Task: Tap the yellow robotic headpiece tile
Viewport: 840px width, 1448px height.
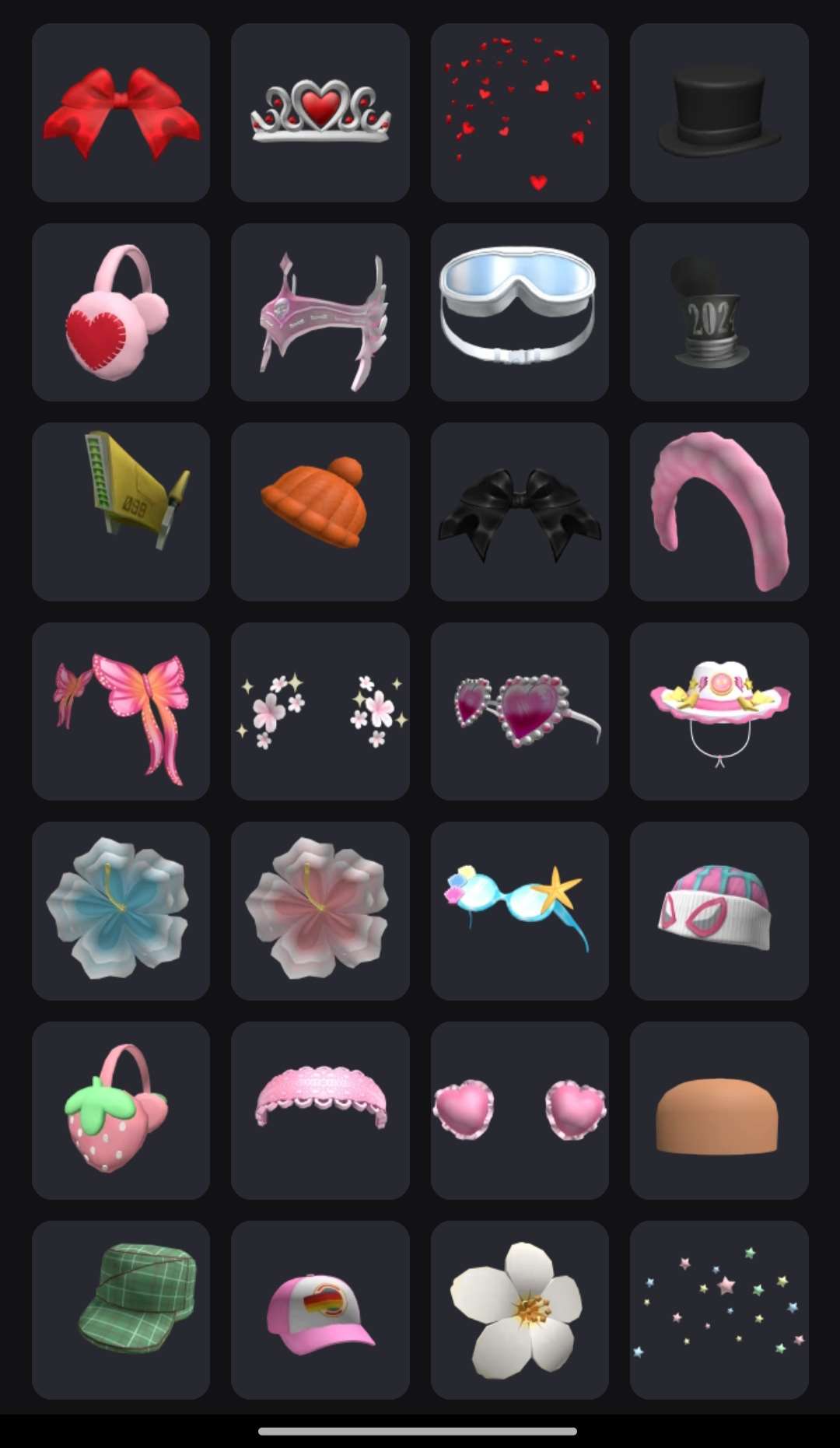Action: (121, 512)
